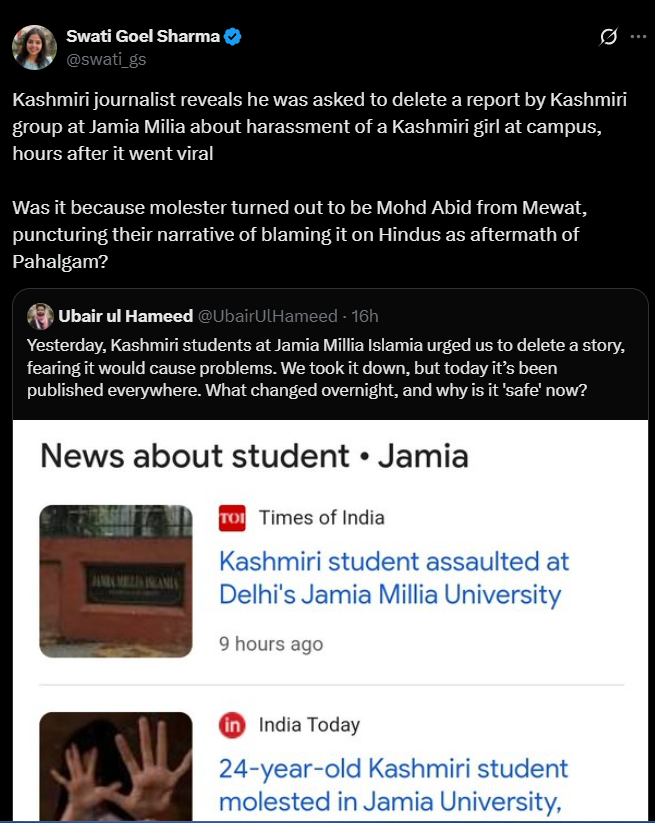Open the Jamia news screenshot image
The width and height of the screenshot is (655, 823).
(x=330, y=620)
